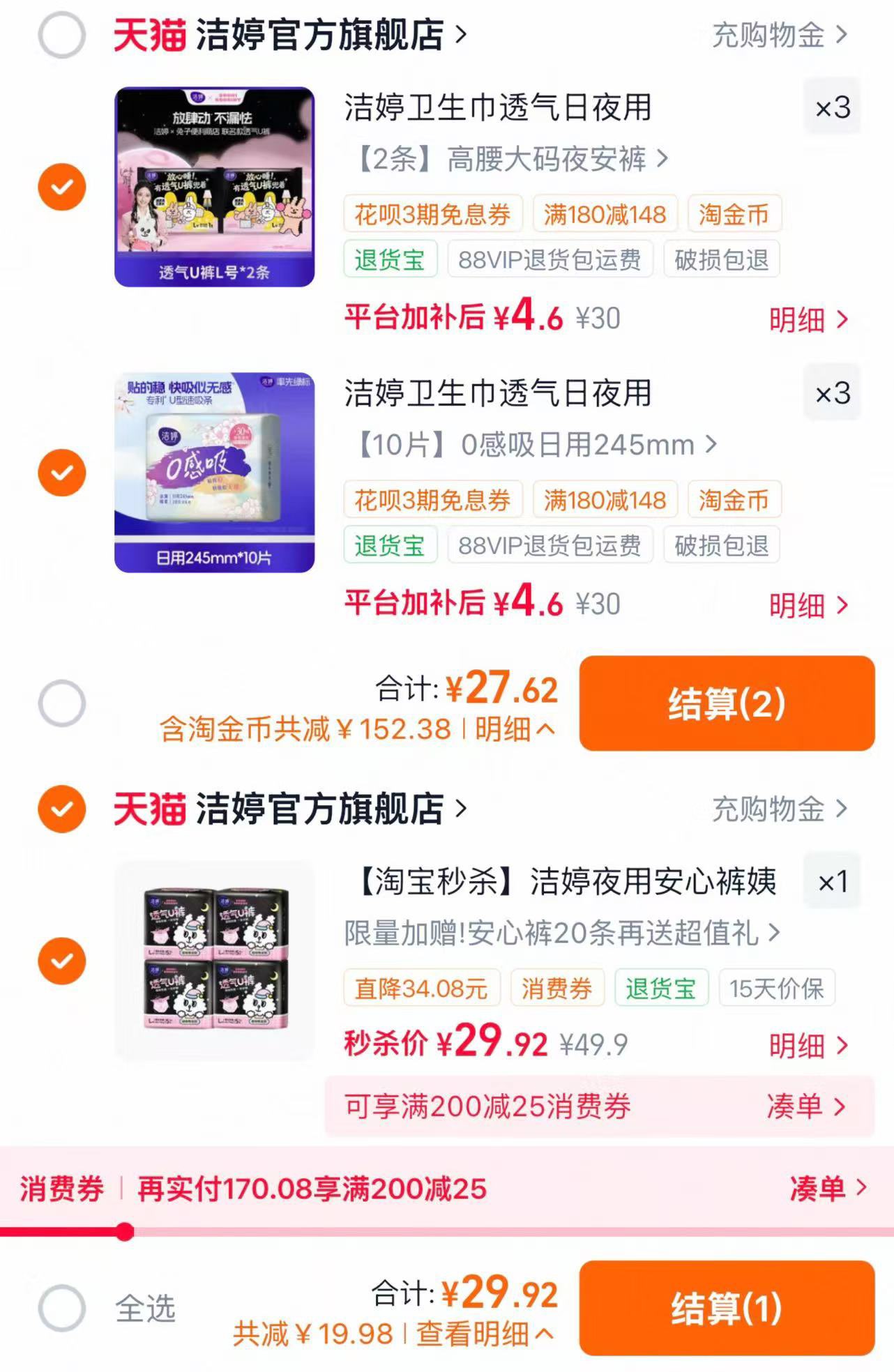The image size is (894, 1372).
Task: Toggle the 全选 select-all checkbox
Action: (62, 1308)
